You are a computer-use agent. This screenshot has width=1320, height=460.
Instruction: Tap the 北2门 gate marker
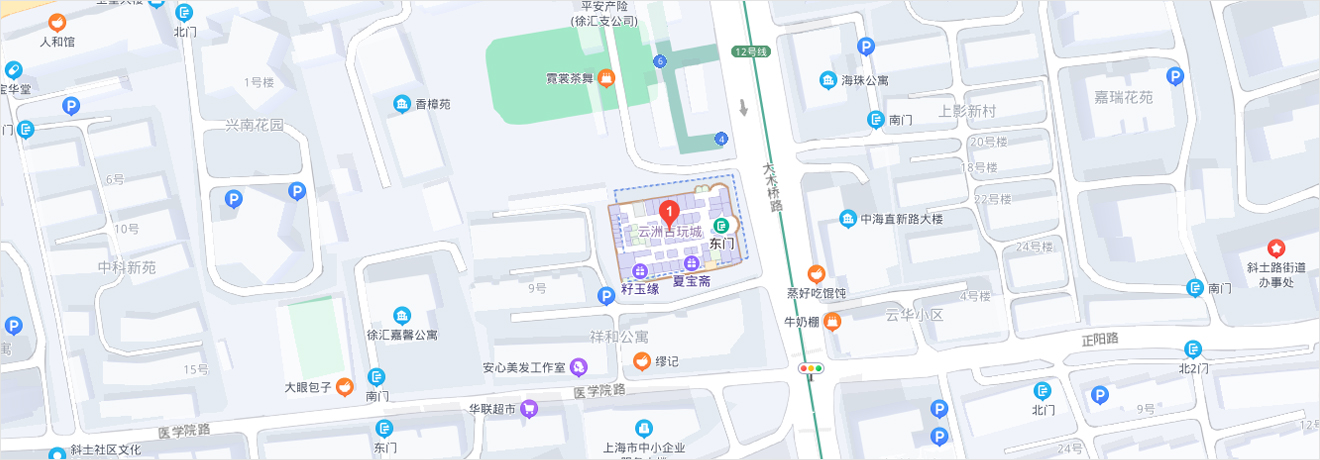(x=1192, y=349)
